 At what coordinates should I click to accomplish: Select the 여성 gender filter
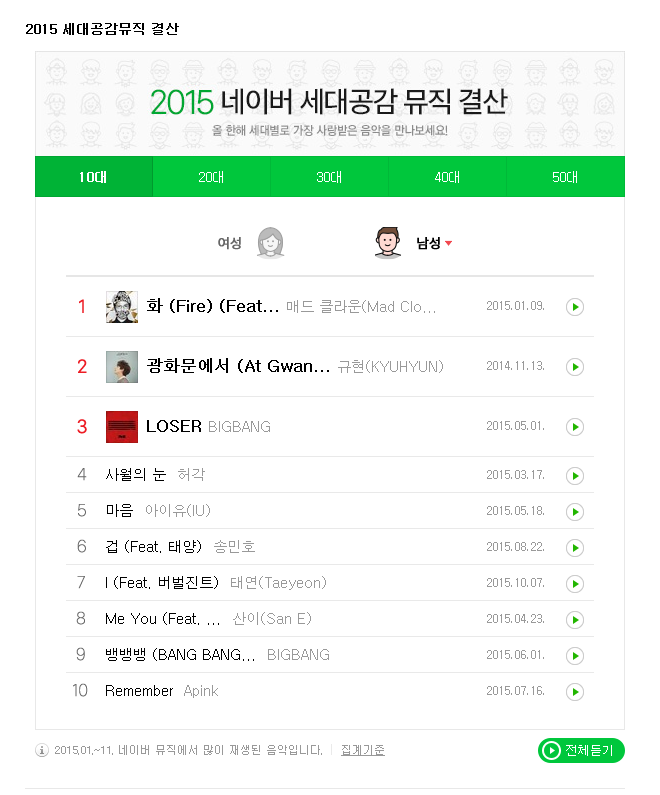click(251, 243)
